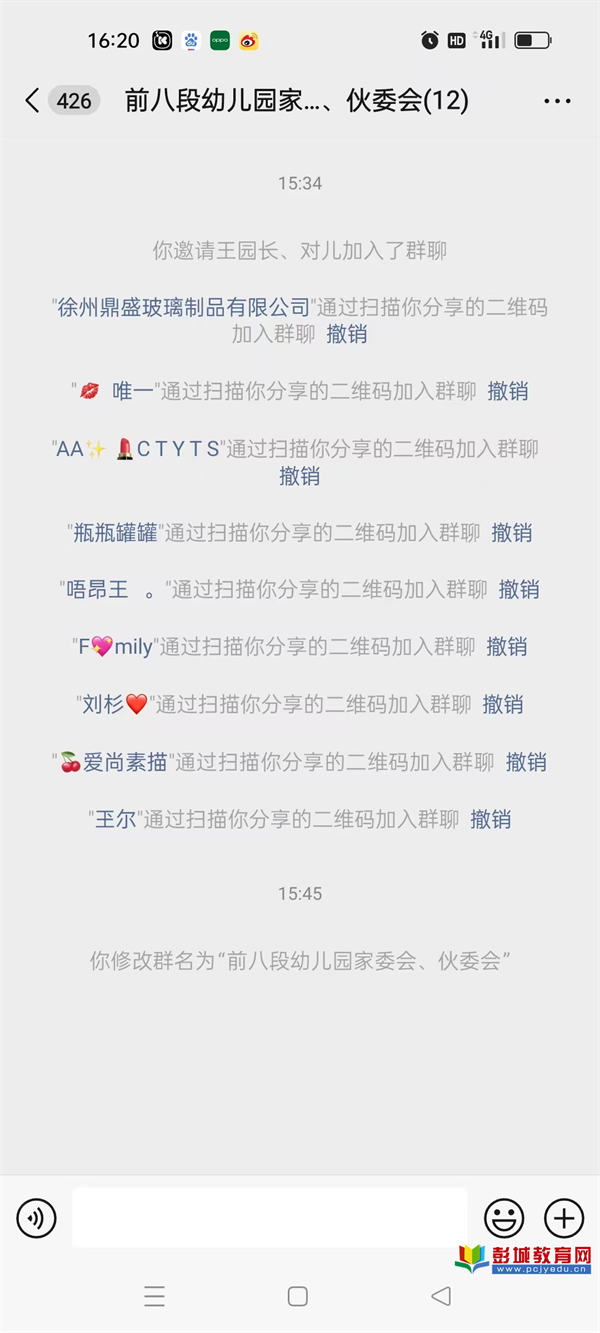Tap 撤销 next to 瓶瓶罐罐
Viewport: 600px width, 1333px height.
(x=511, y=533)
